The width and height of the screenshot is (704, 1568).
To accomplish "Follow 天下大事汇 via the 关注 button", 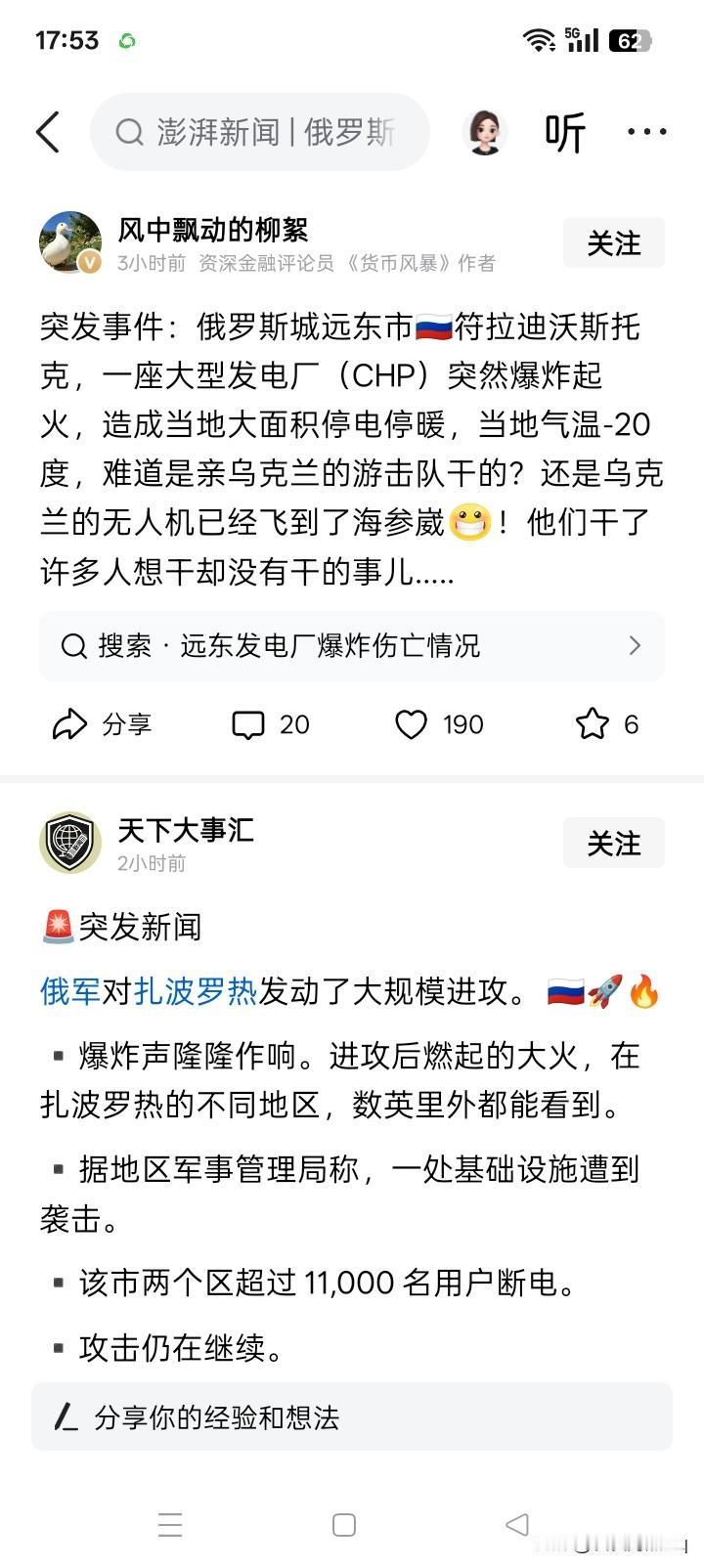I will click(613, 843).
